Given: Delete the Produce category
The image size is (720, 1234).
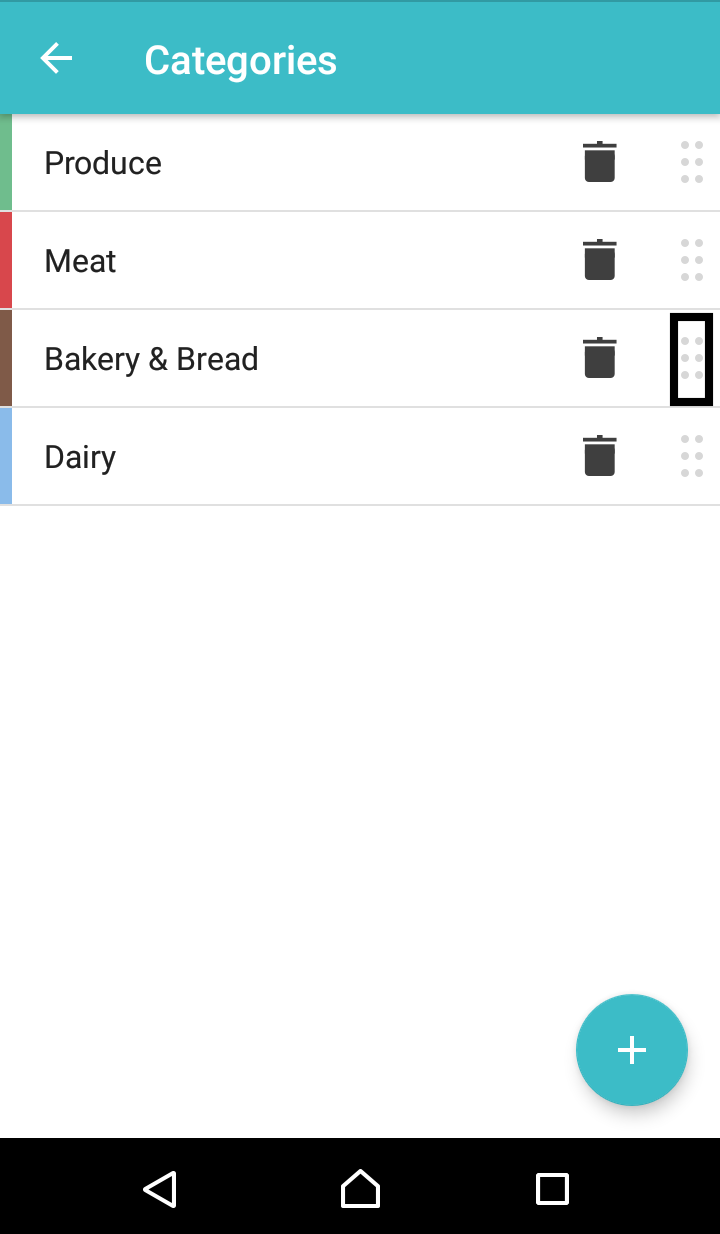Looking at the screenshot, I should pos(599,162).
